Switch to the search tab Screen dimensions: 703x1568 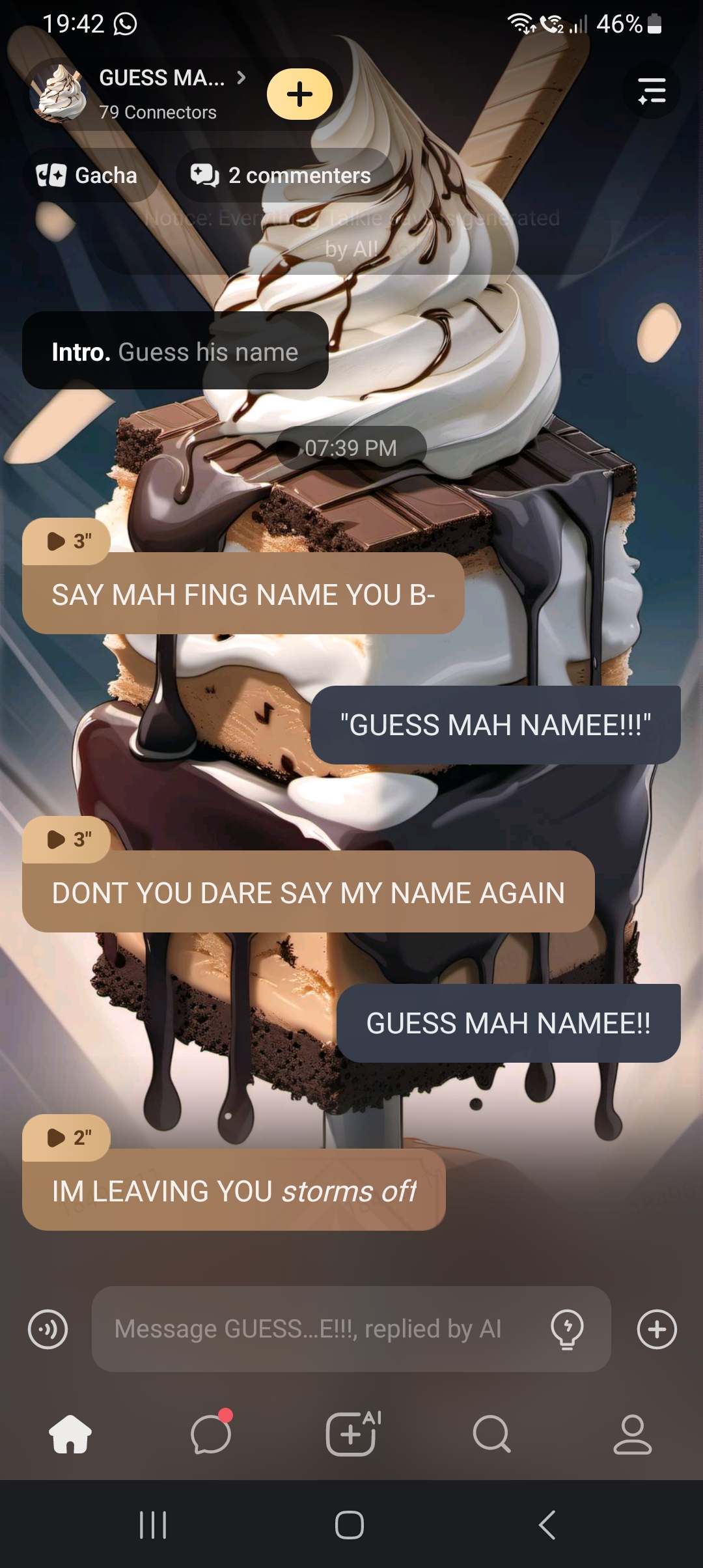click(x=491, y=1434)
